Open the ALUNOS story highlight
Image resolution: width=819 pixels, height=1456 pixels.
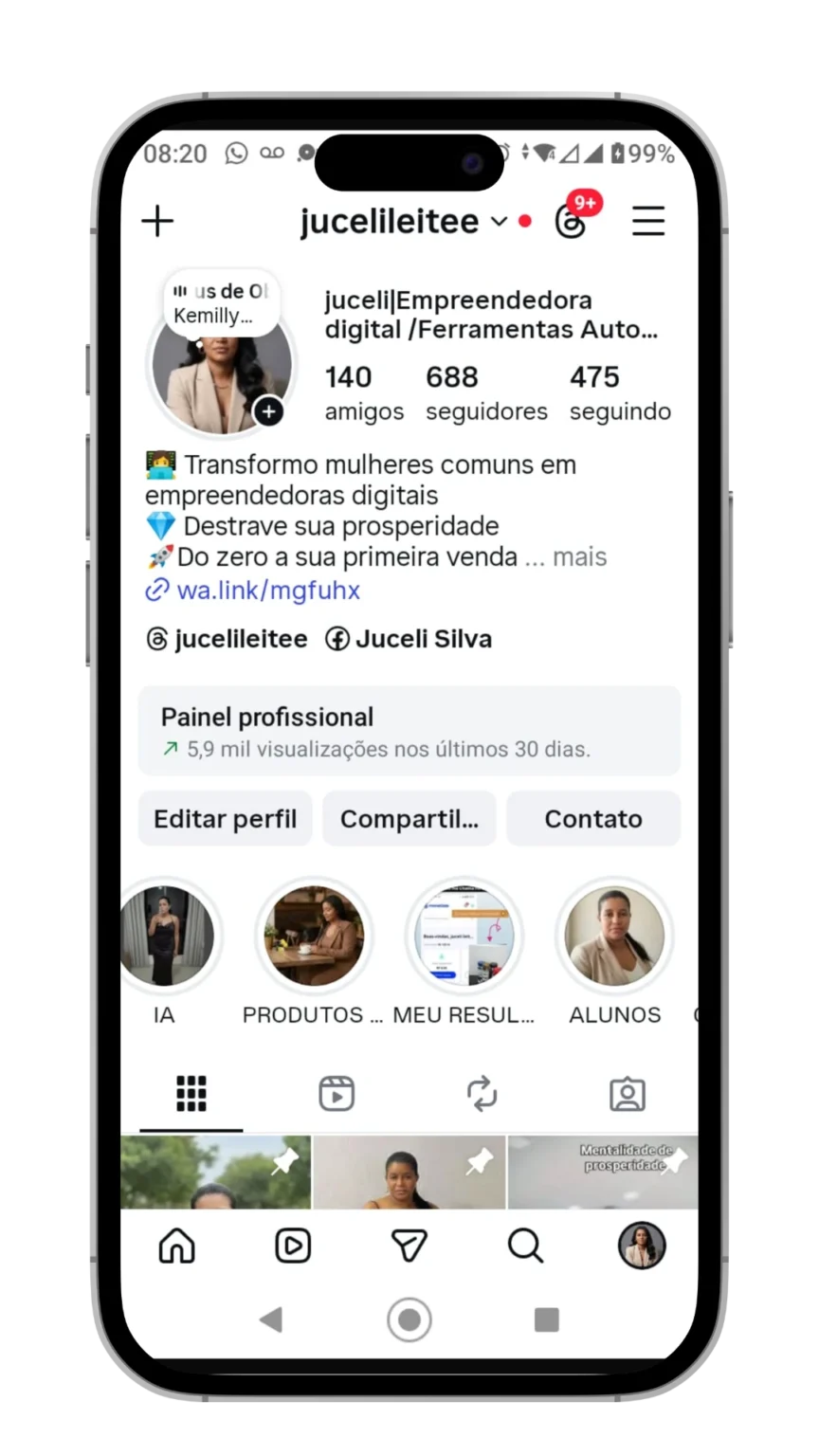pos(614,938)
